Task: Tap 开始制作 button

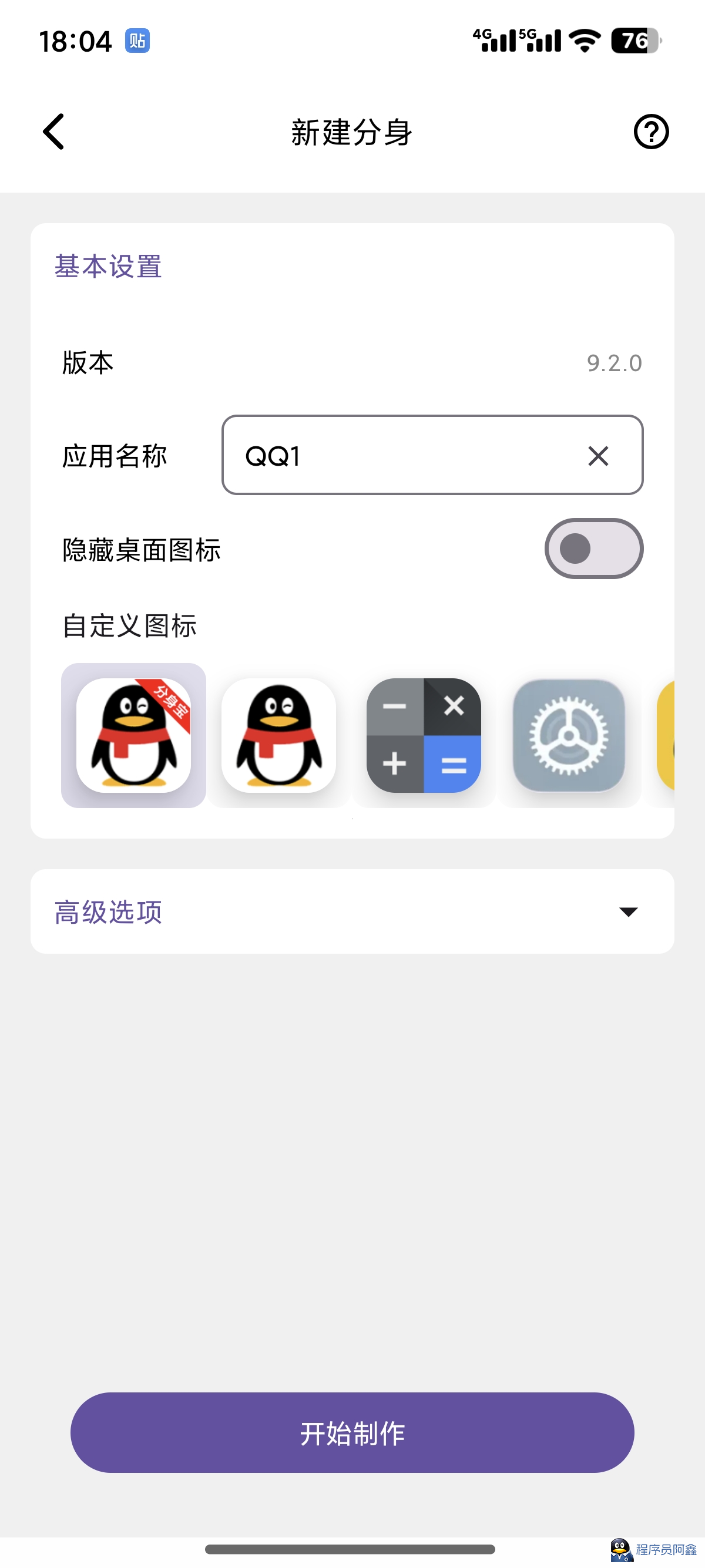Action: 352,1432
